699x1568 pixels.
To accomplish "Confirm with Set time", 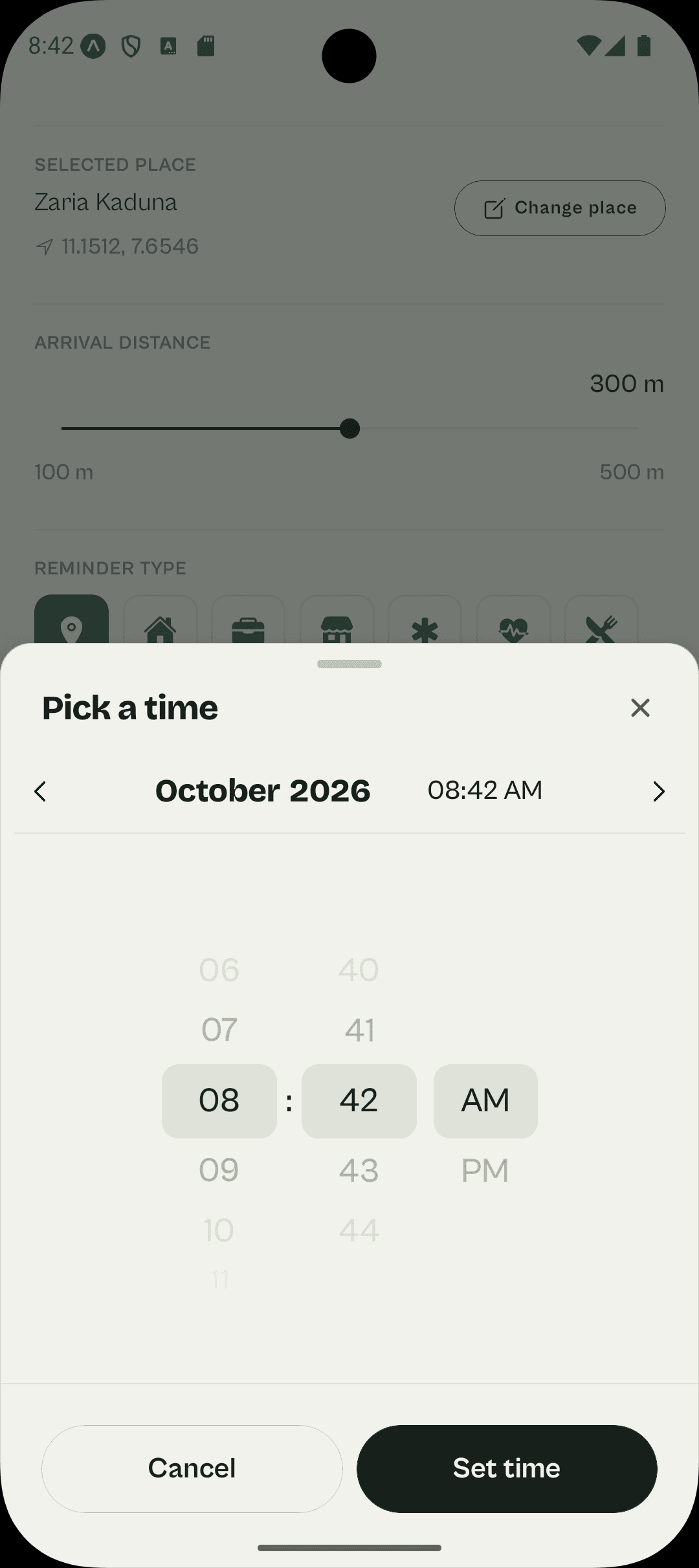I will pos(507,1468).
